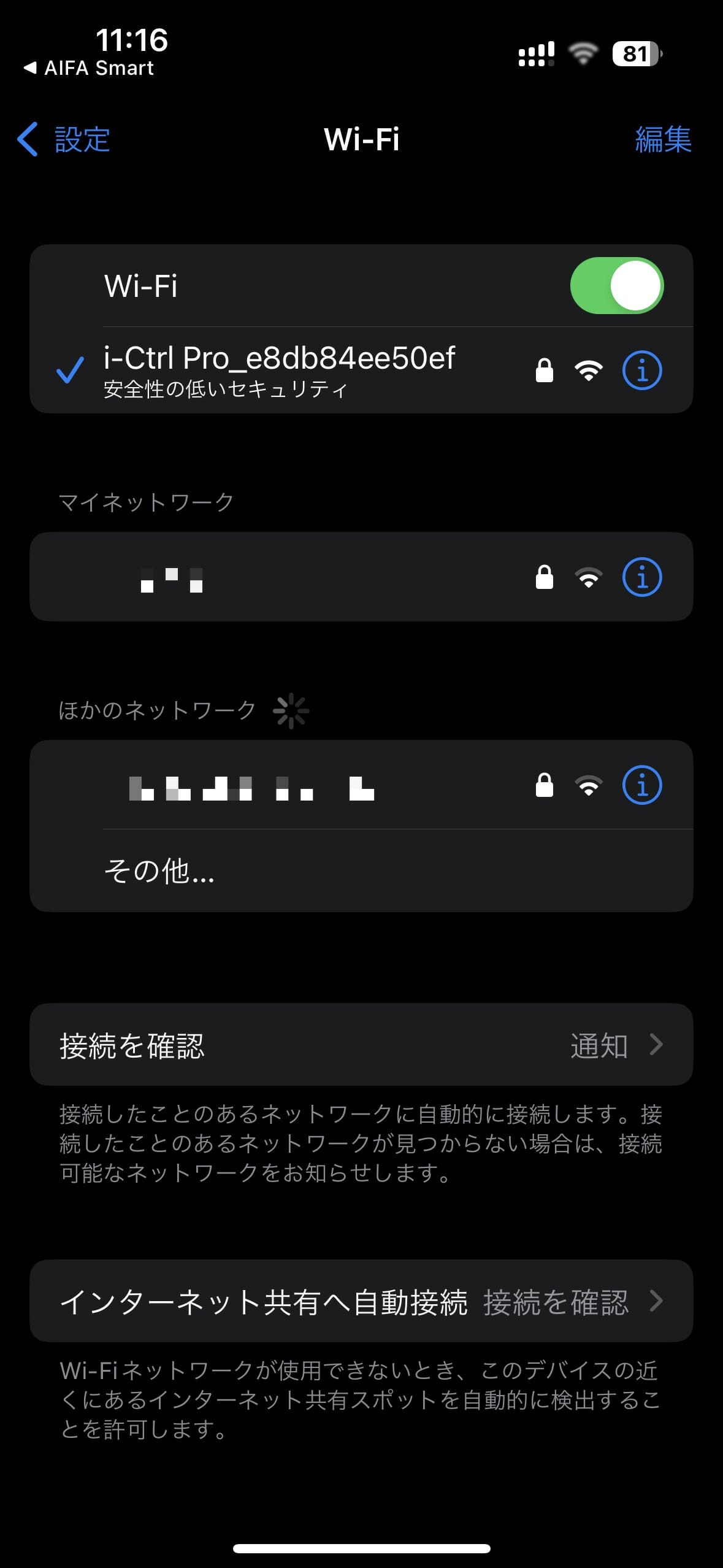The height and width of the screenshot is (1568, 723).
Task: Open 接続を確認 setting
Action: point(361,1045)
